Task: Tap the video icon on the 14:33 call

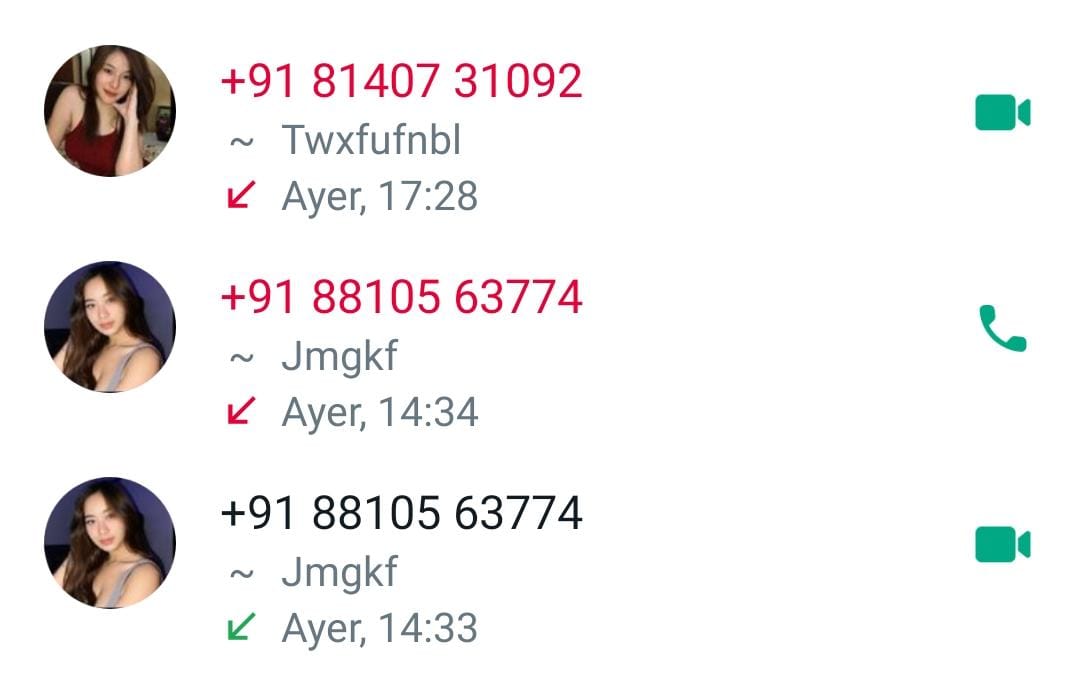Action: click(1002, 545)
